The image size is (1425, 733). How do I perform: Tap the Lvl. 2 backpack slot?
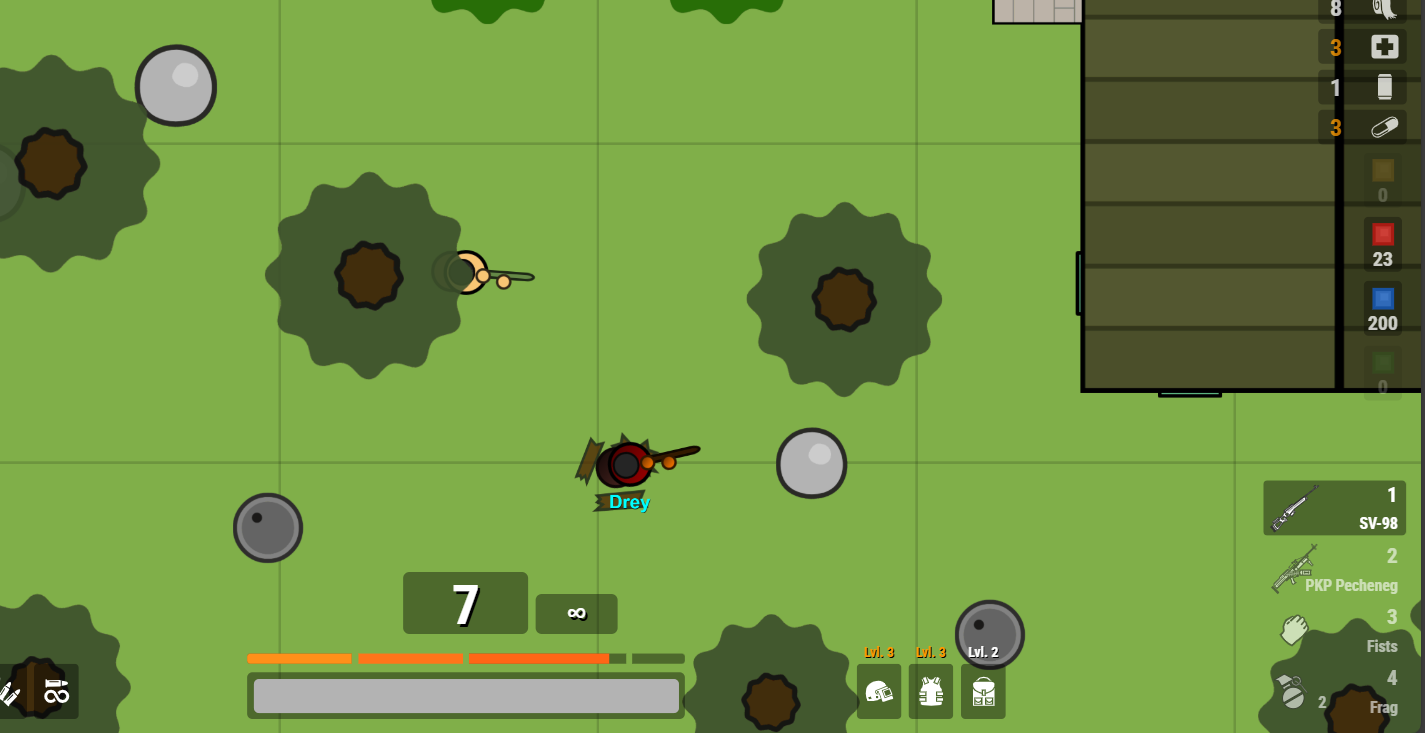pyautogui.click(x=983, y=691)
